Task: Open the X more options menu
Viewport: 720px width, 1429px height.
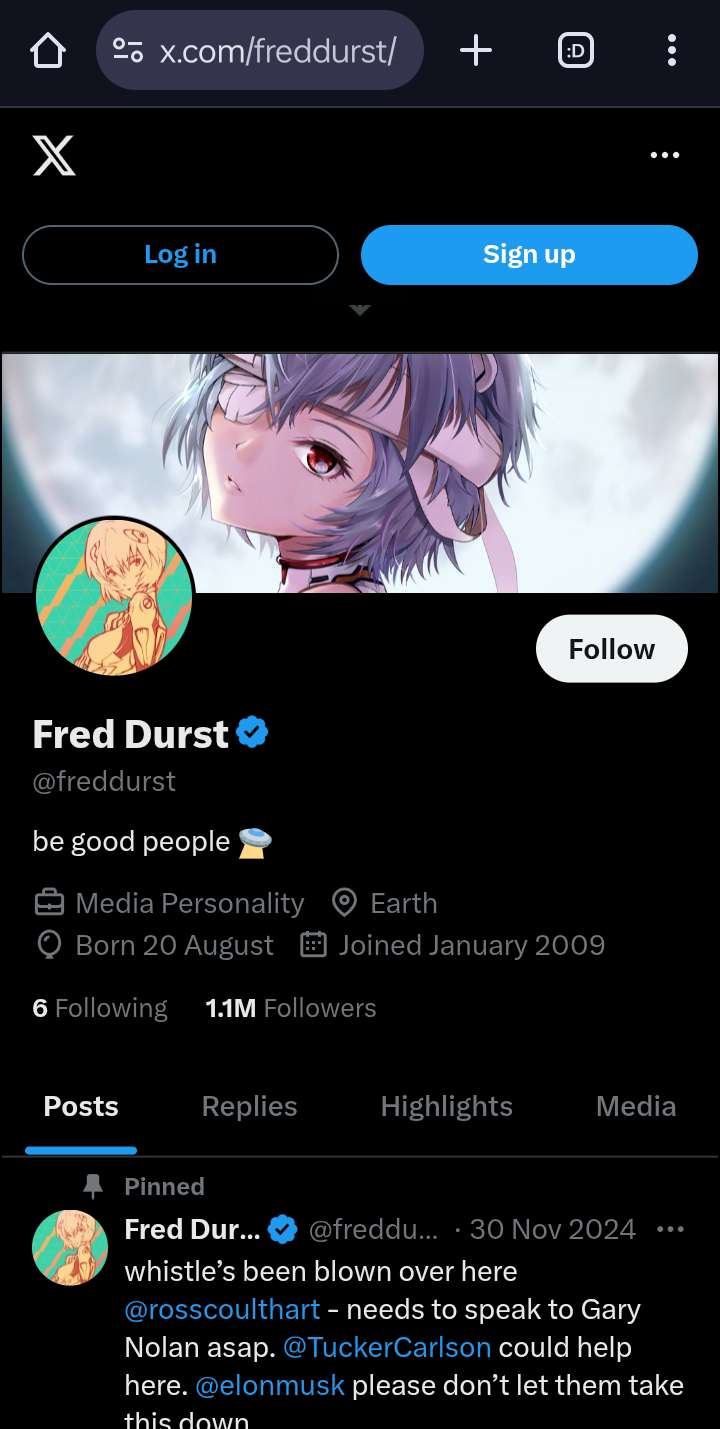Action: [x=665, y=155]
